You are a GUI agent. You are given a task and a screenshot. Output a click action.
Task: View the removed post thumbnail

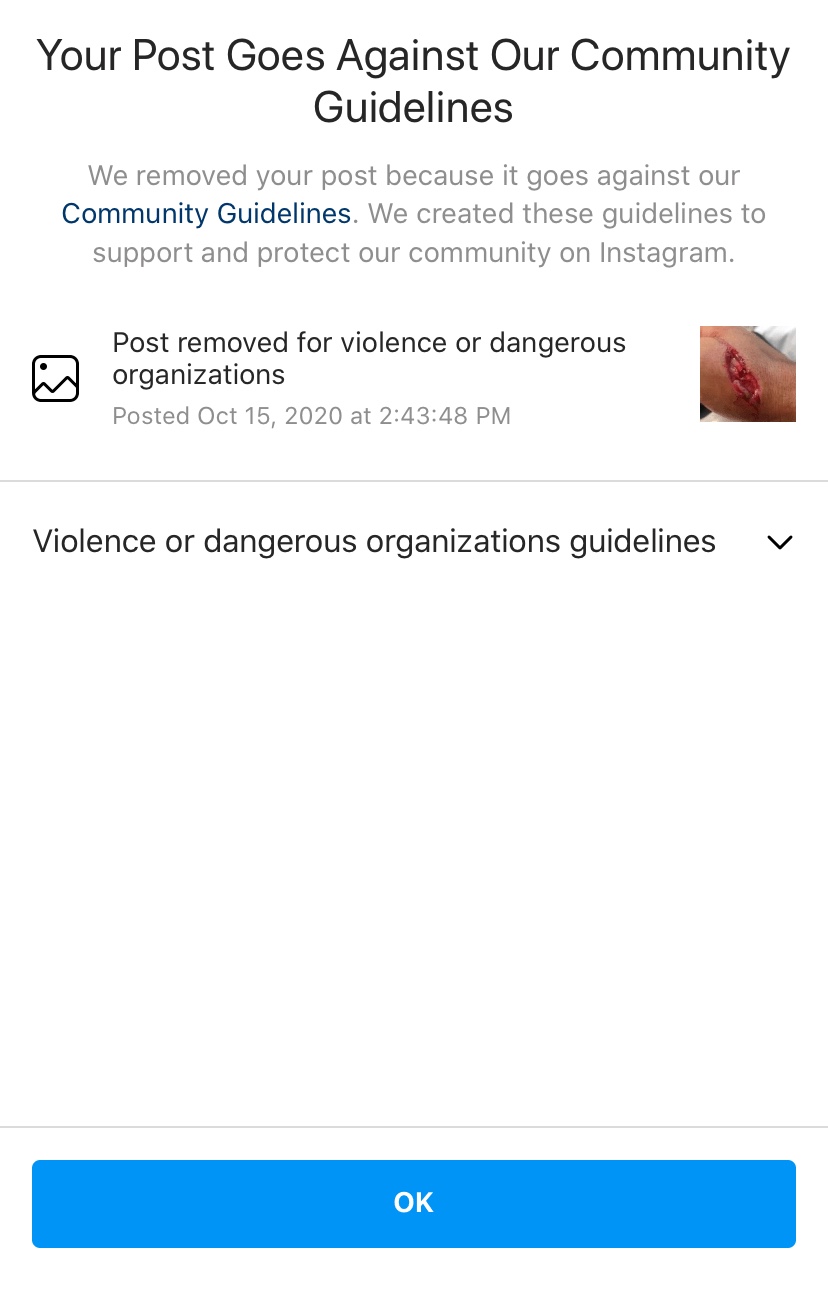tap(747, 374)
